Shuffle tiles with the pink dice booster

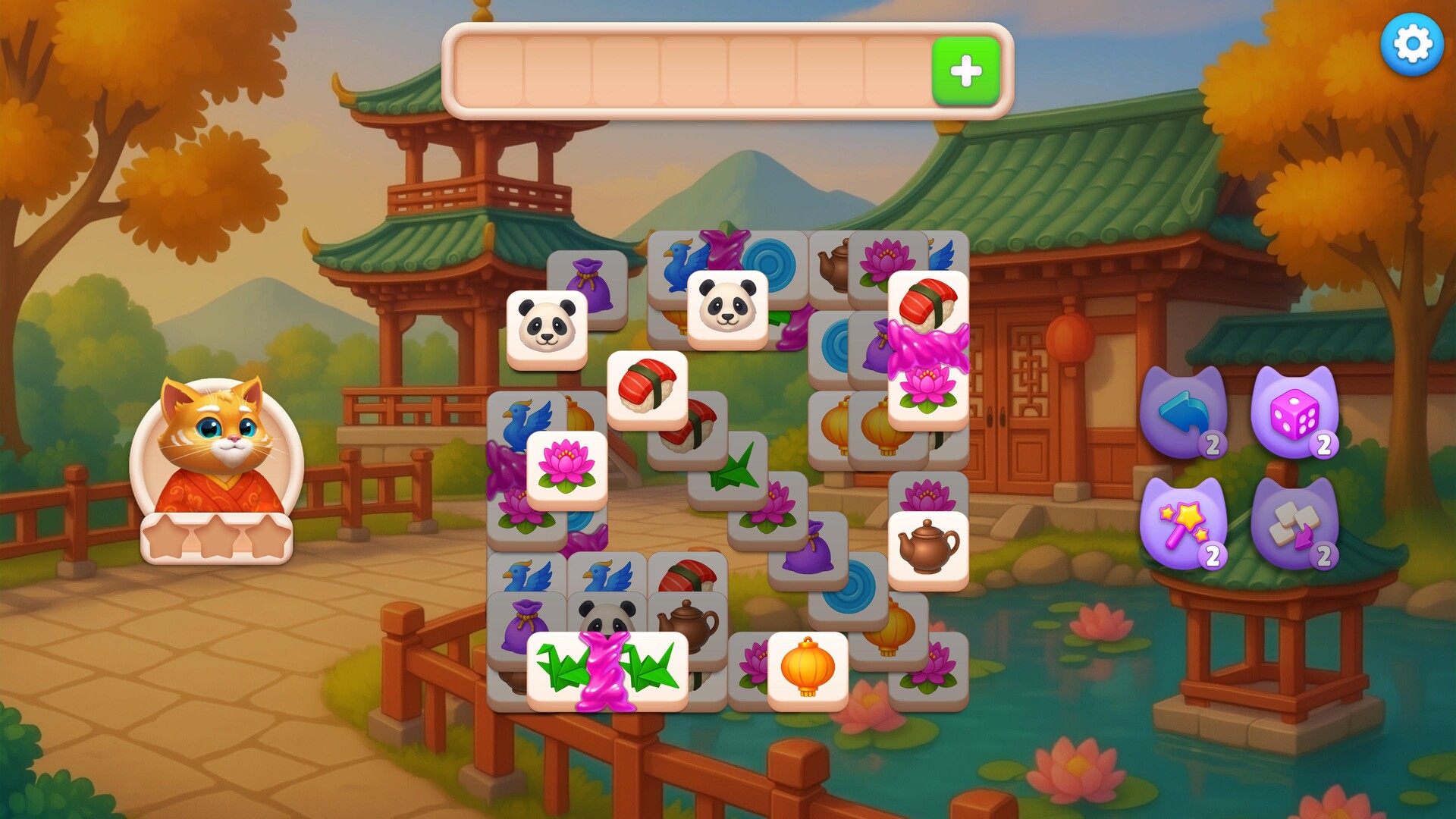click(1294, 413)
